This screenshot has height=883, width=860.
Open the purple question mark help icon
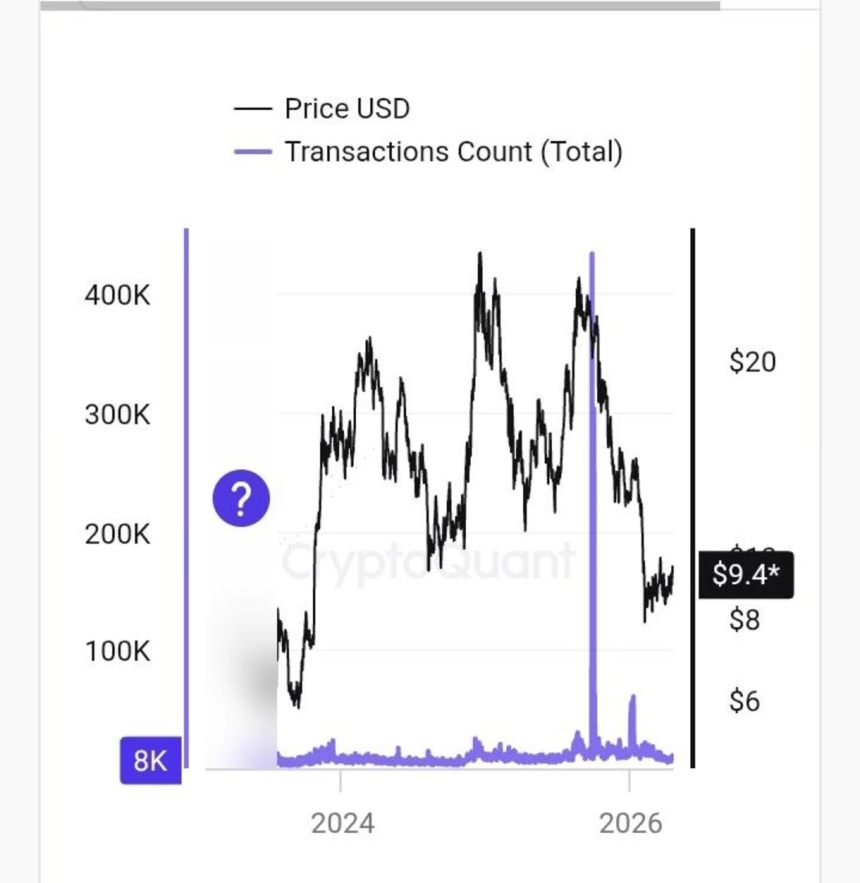click(241, 497)
